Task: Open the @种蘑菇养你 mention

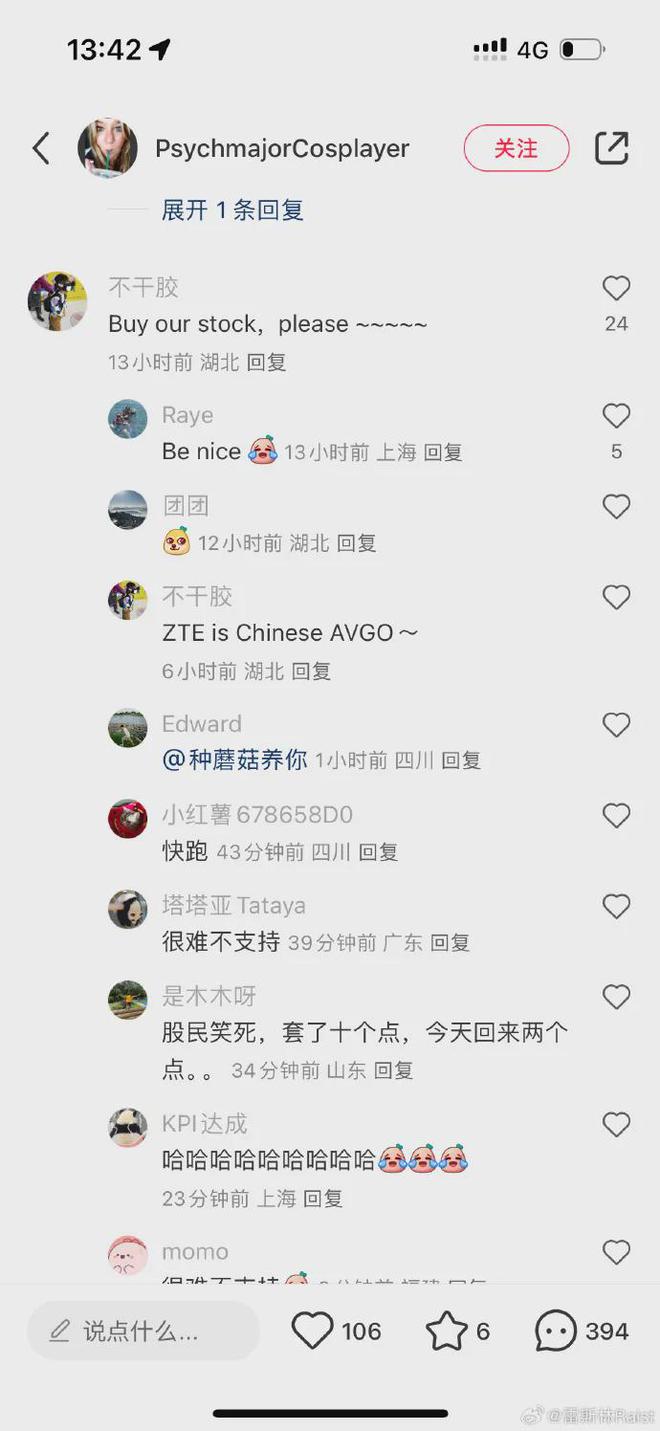Action: point(234,760)
